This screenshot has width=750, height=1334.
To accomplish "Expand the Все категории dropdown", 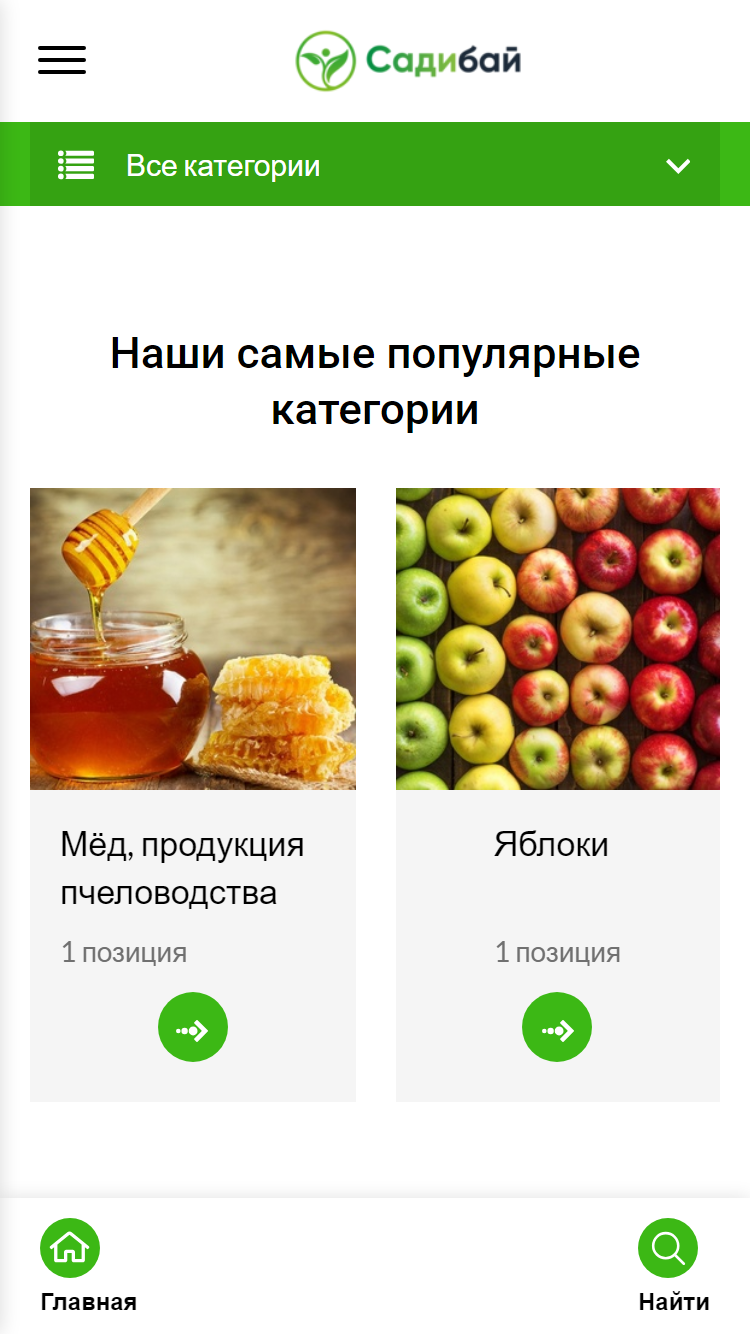I will tap(375, 165).
